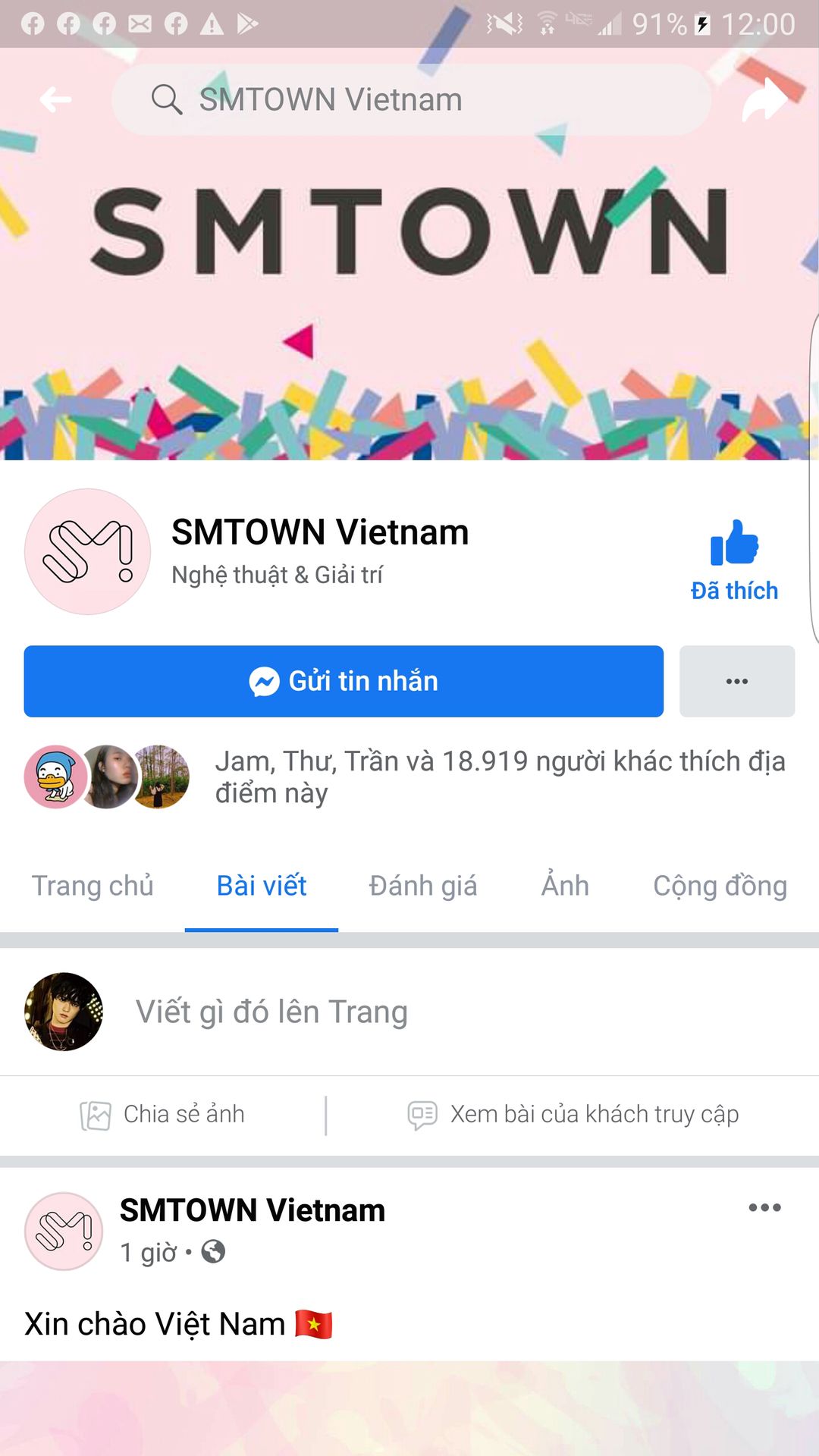Share this page with the arrow icon

tap(764, 99)
